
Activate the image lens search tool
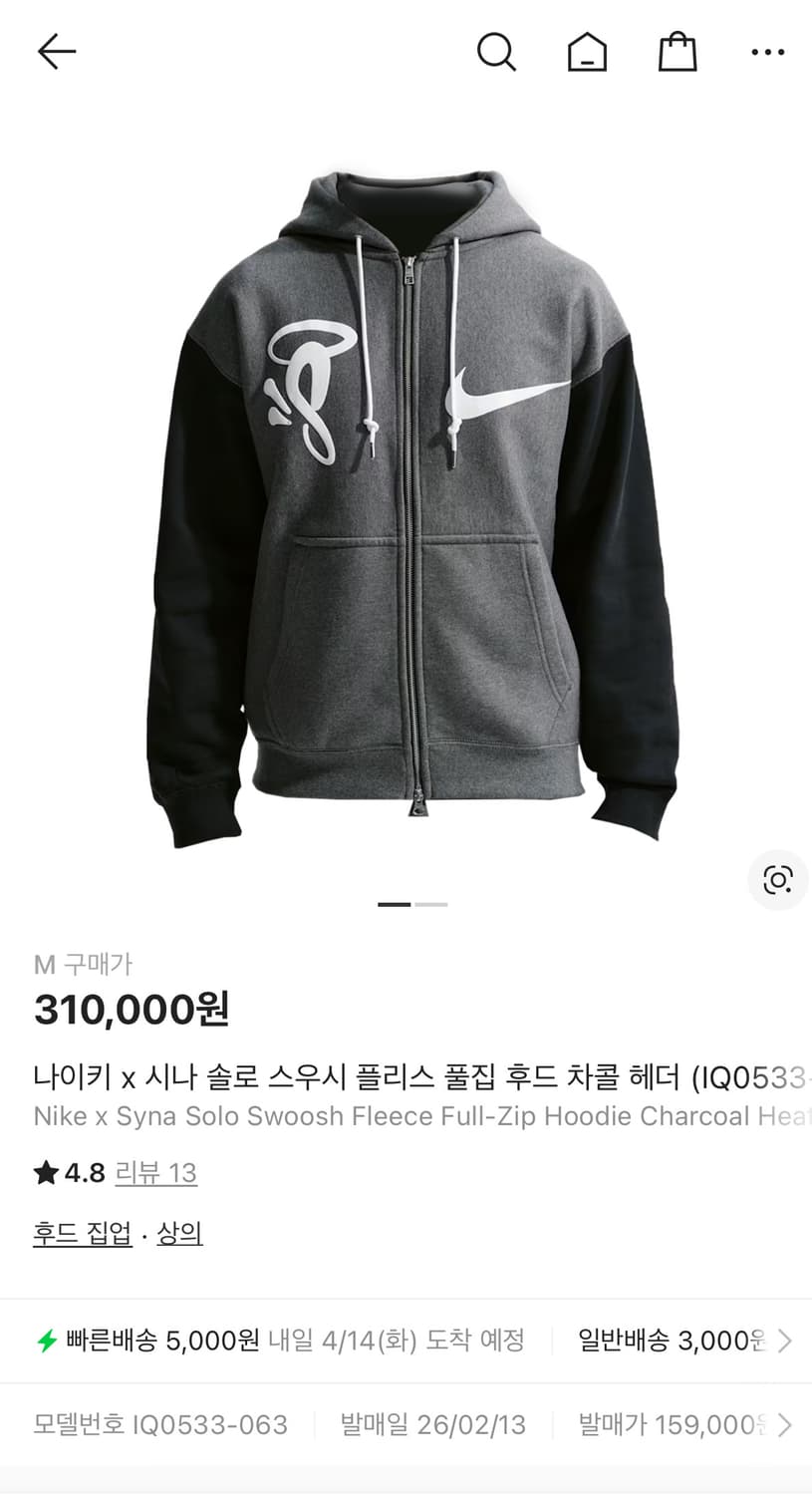(777, 881)
